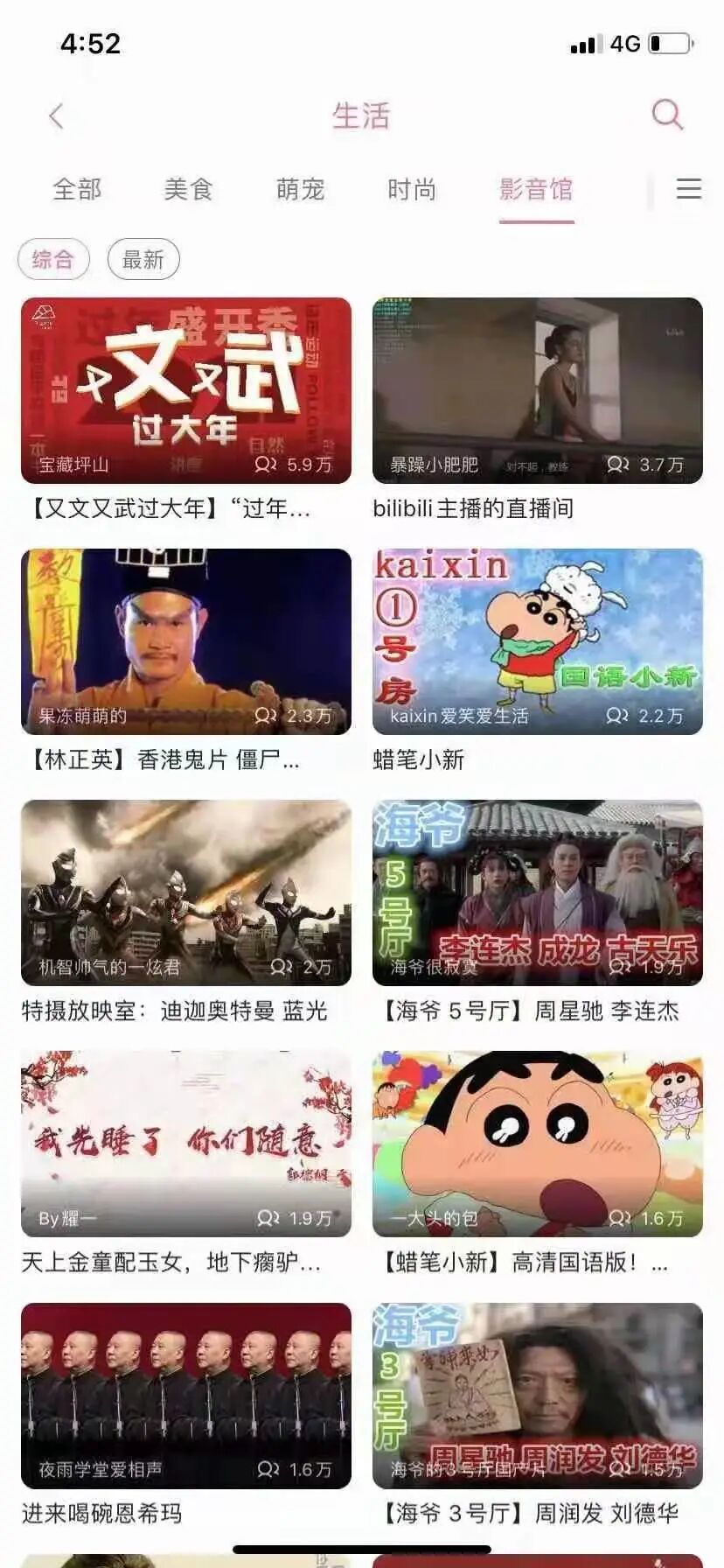The height and width of the screenshot is (1568, 724).
Task: Tap the 影音馆 tab
Action: pyautogui.click(x=536, y=189)
